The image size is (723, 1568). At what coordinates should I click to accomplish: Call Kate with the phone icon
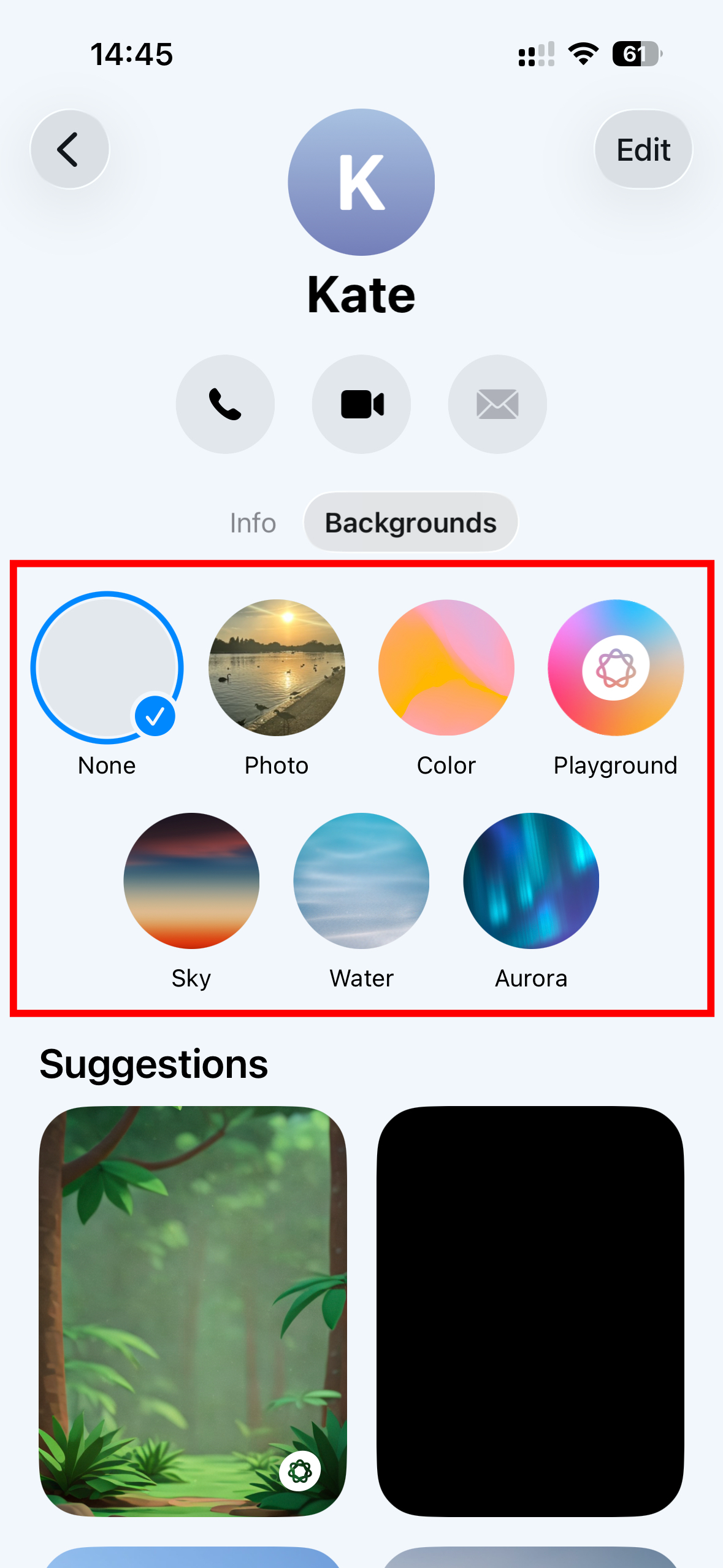coord(225,404)
